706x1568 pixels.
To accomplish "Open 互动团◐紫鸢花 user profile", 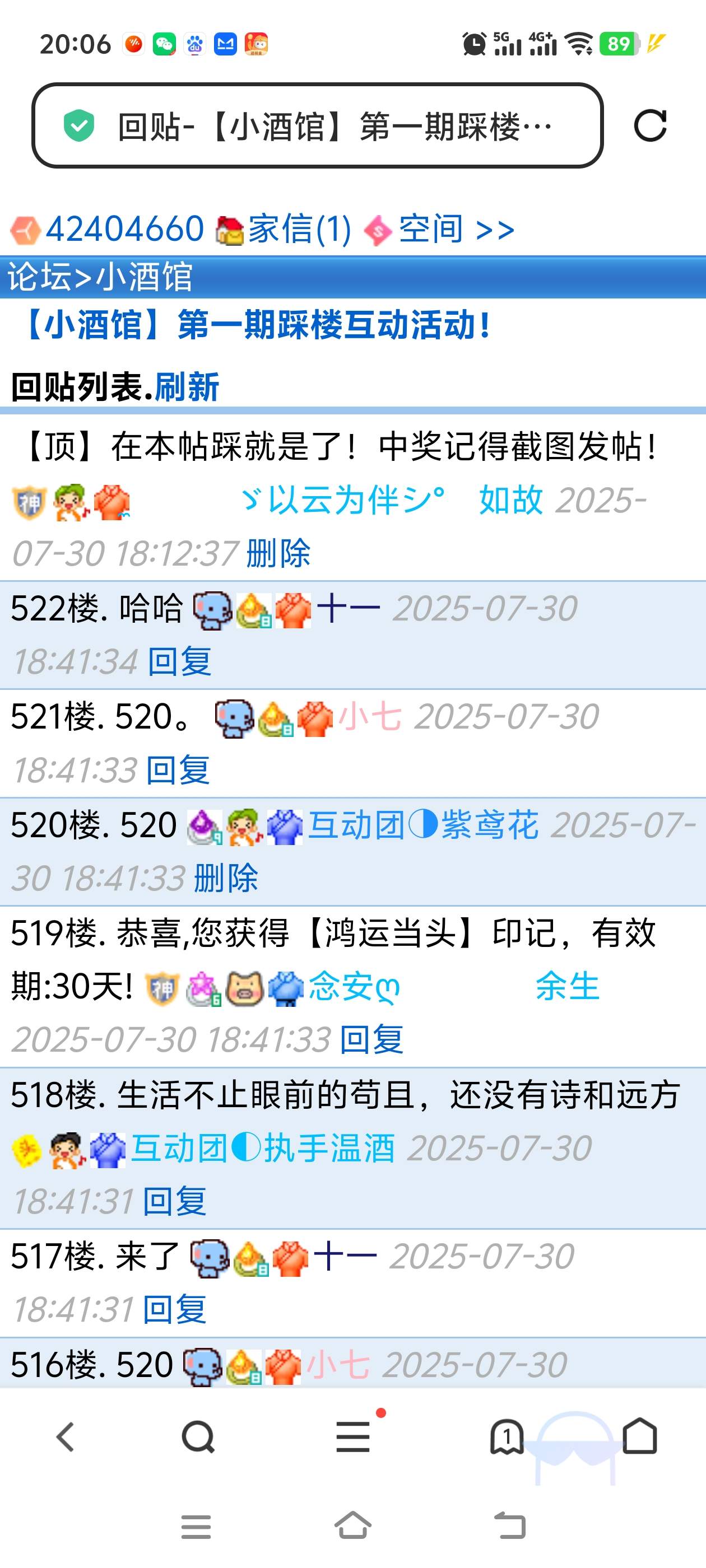I will coord(422,825).
